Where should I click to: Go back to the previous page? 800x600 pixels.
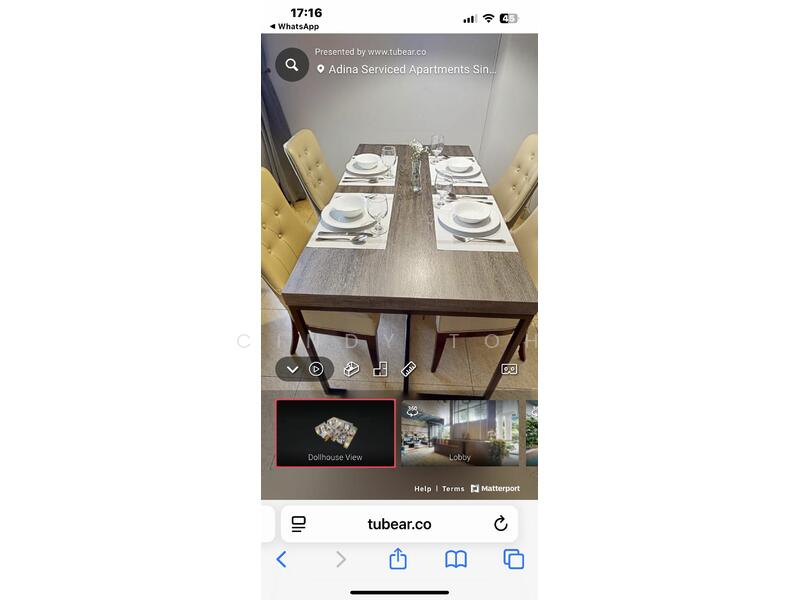(x=281, y=560)
